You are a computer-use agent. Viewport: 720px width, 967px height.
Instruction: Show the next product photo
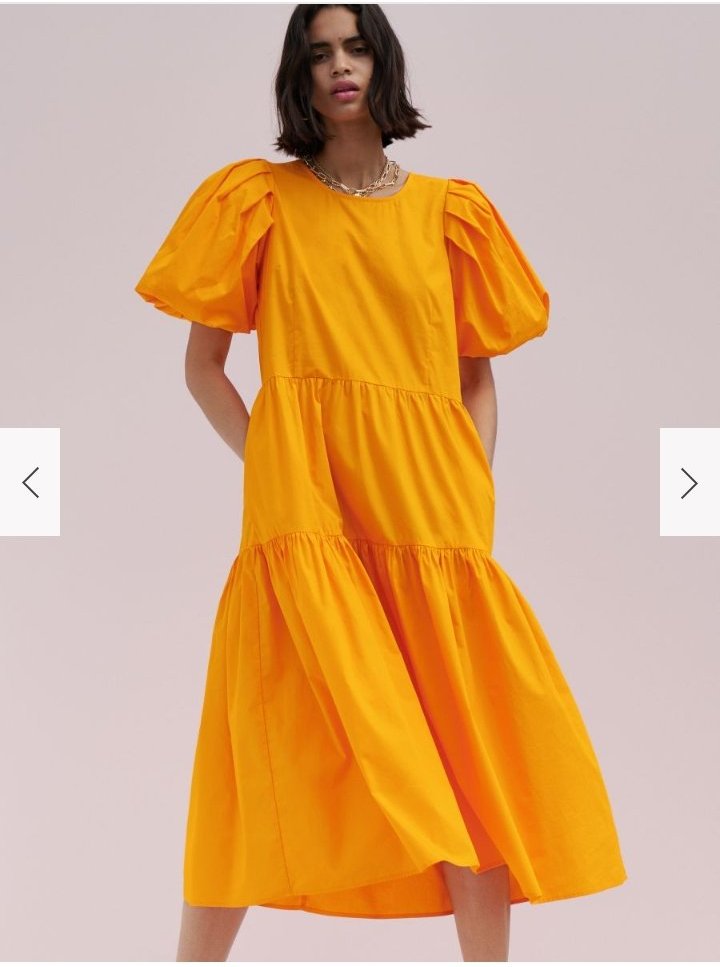click(x=689, y=482)
